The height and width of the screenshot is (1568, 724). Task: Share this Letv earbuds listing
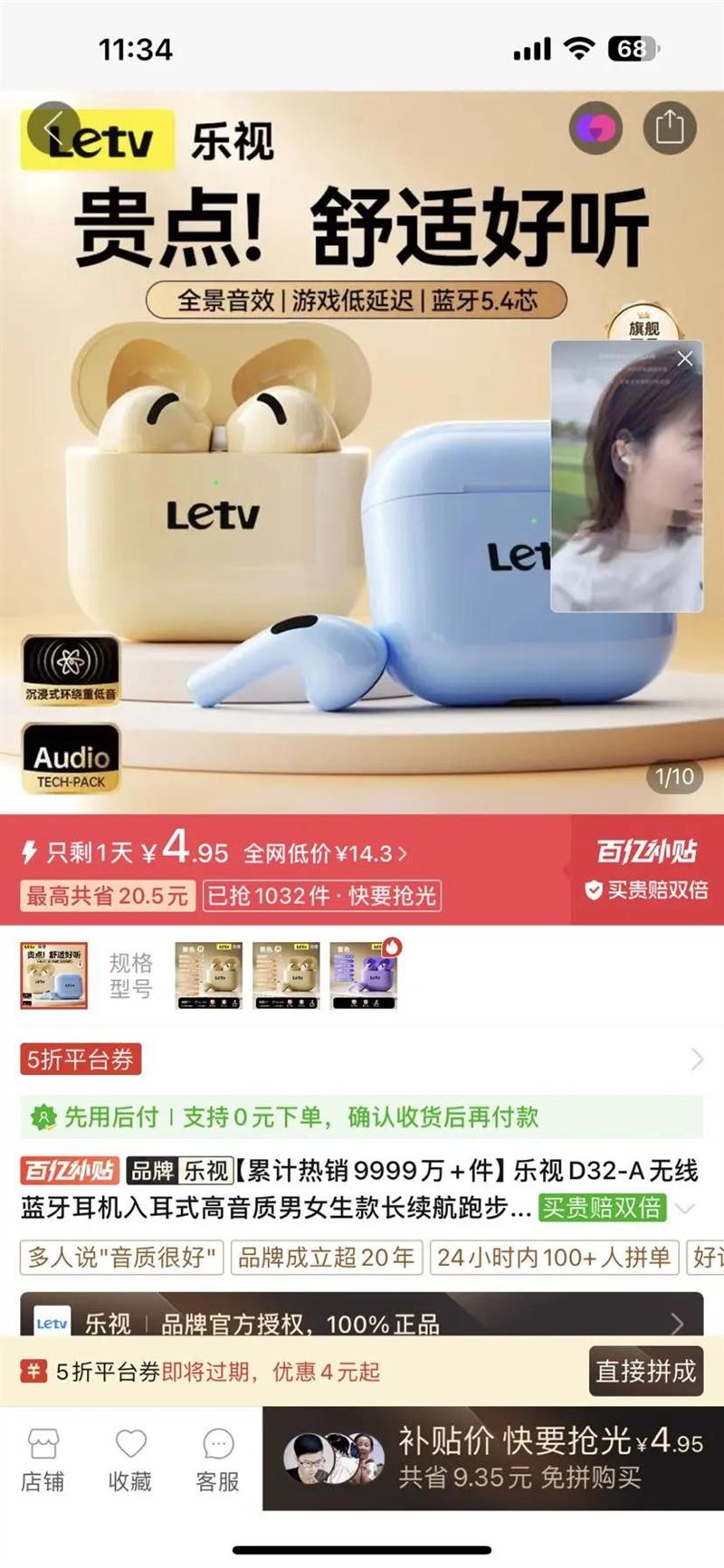click(x=670, y=128)
